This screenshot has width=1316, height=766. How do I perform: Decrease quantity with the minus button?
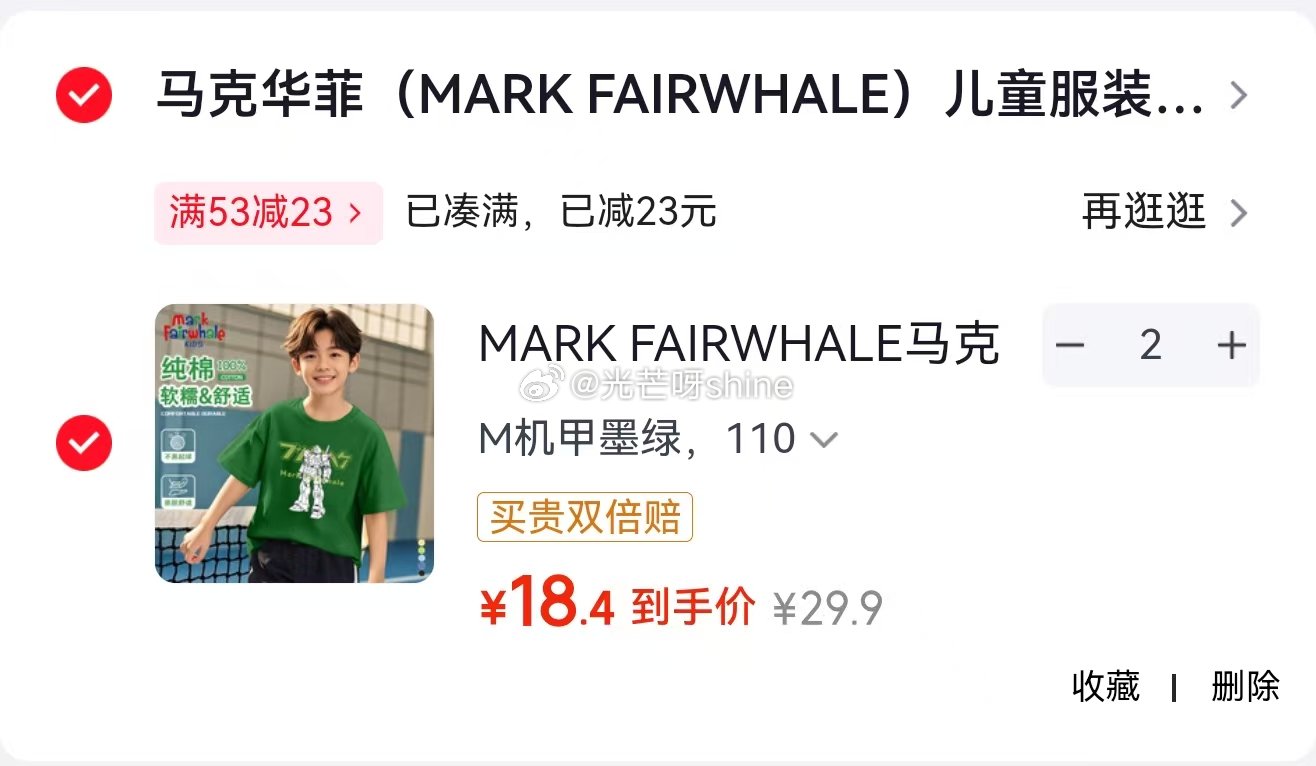(1070, 345)
